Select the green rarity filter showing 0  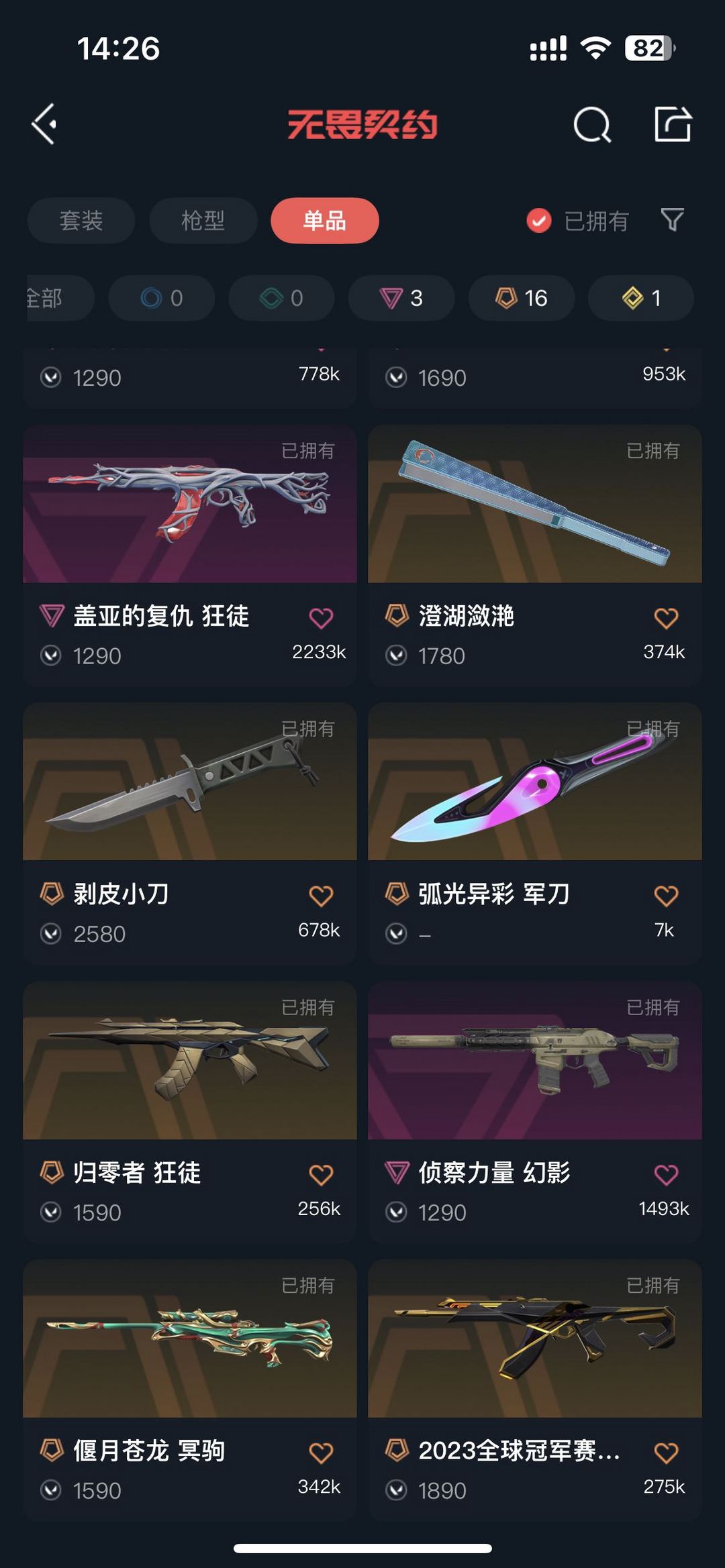point(281,298)
